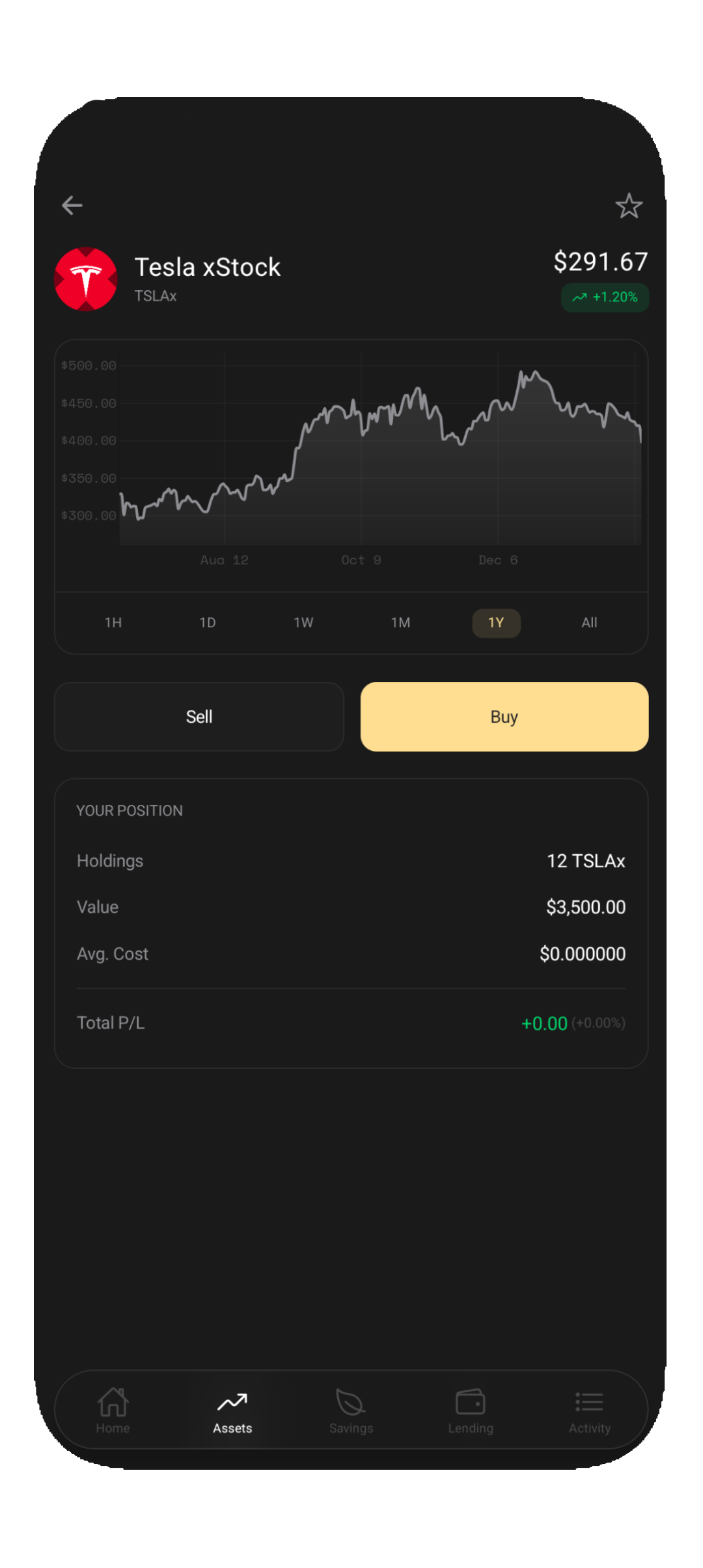This screenshot has width=703, height=1568.
Task: Click the Tesla logo icon
Action: pyautogui.click(x=85, y=278)
